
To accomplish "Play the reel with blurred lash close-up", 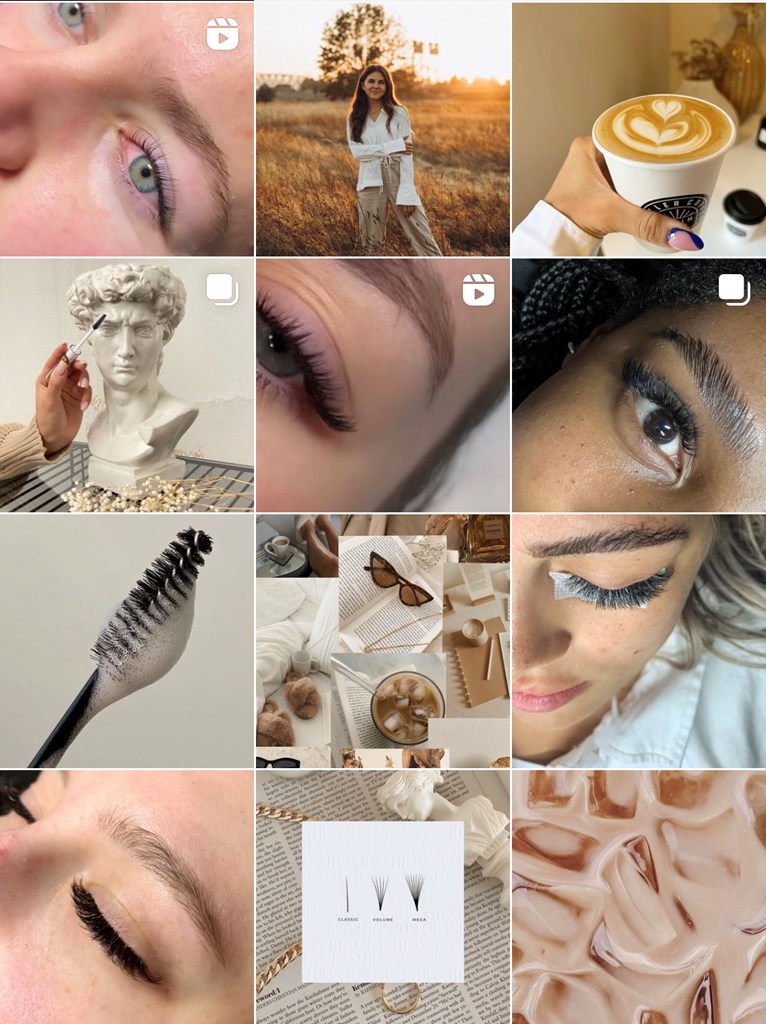I will pyautogui.click(x=382, y=385).
